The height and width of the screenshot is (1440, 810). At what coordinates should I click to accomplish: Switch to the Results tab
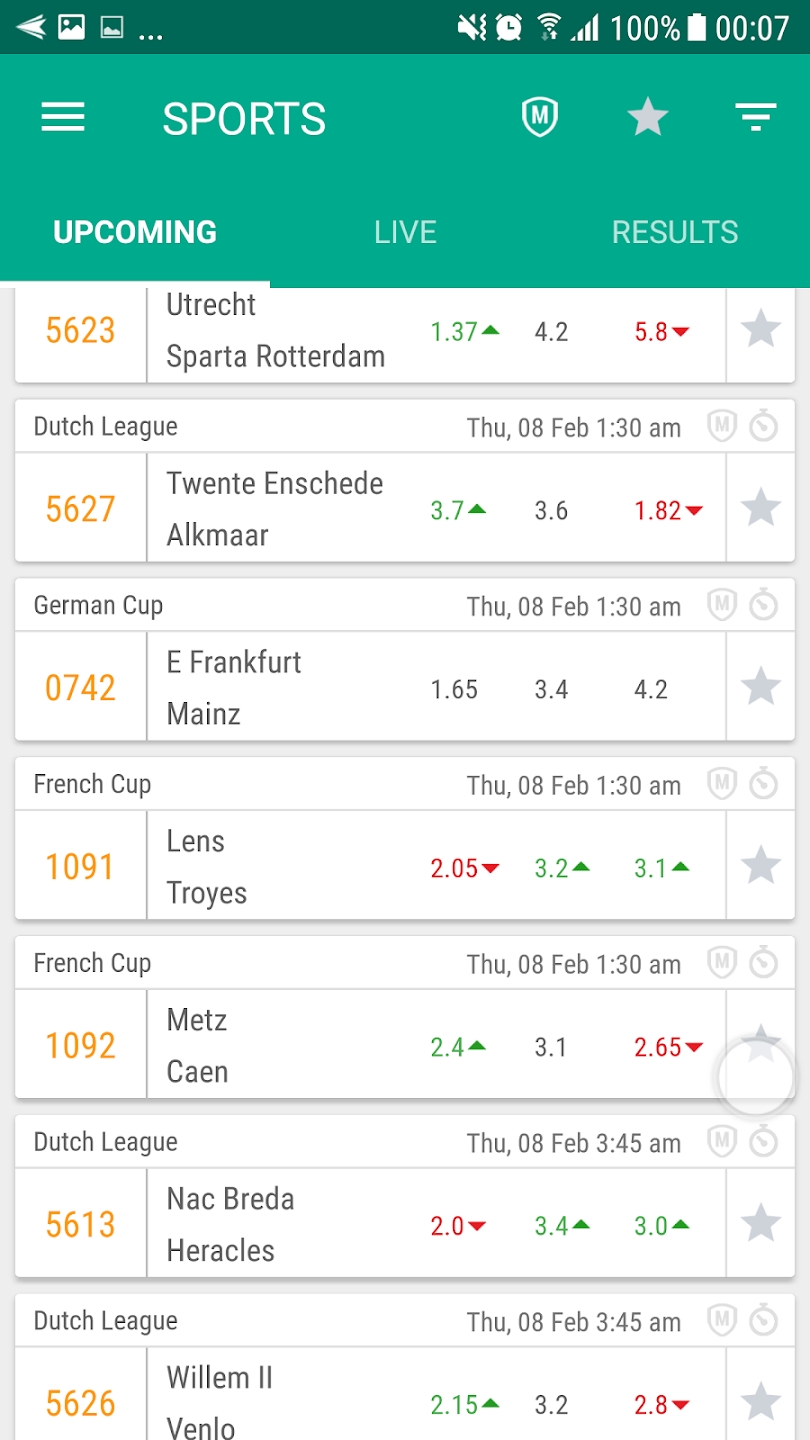tap(675, 232)
